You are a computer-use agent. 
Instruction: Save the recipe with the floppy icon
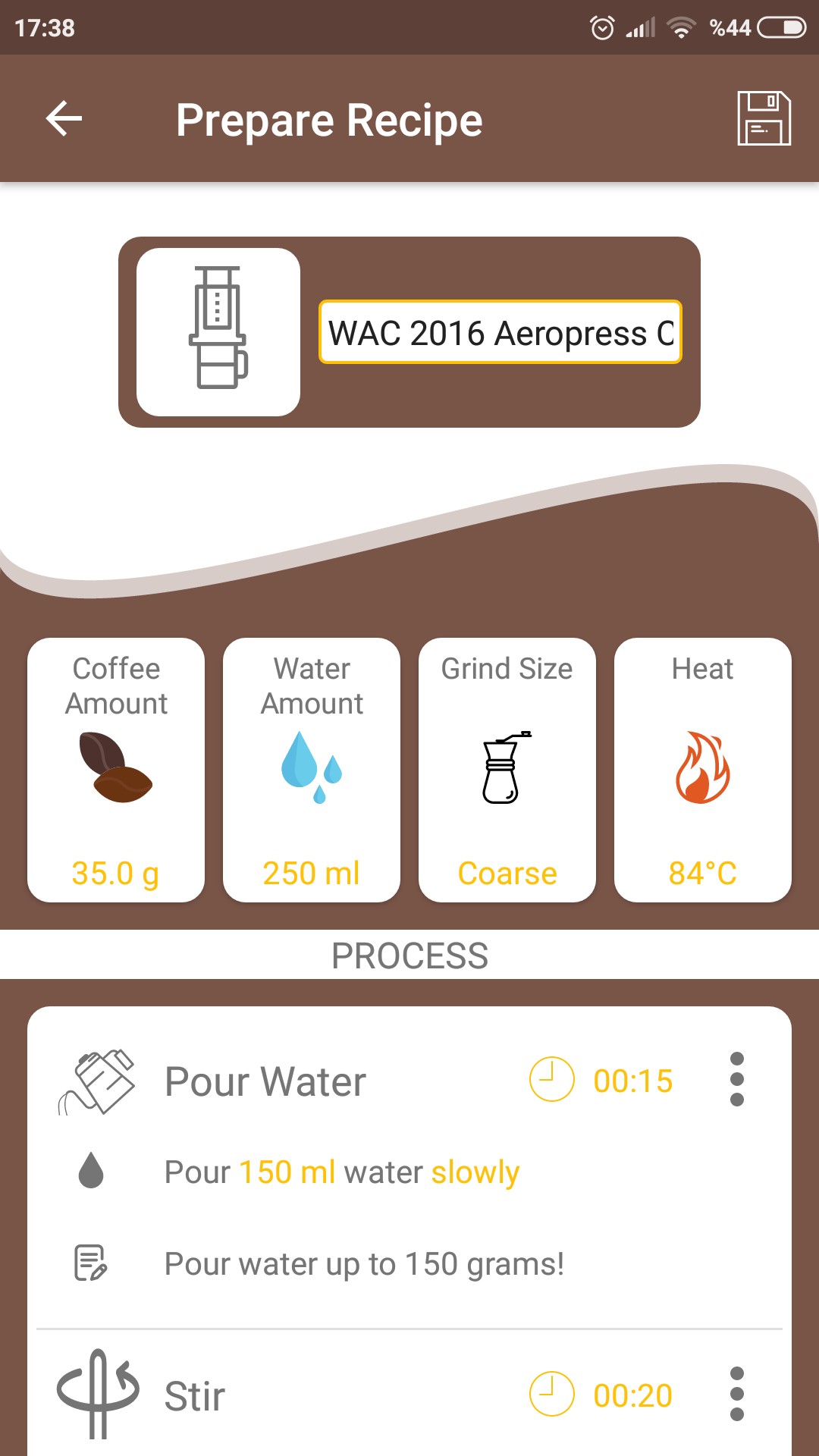point(764,118)
